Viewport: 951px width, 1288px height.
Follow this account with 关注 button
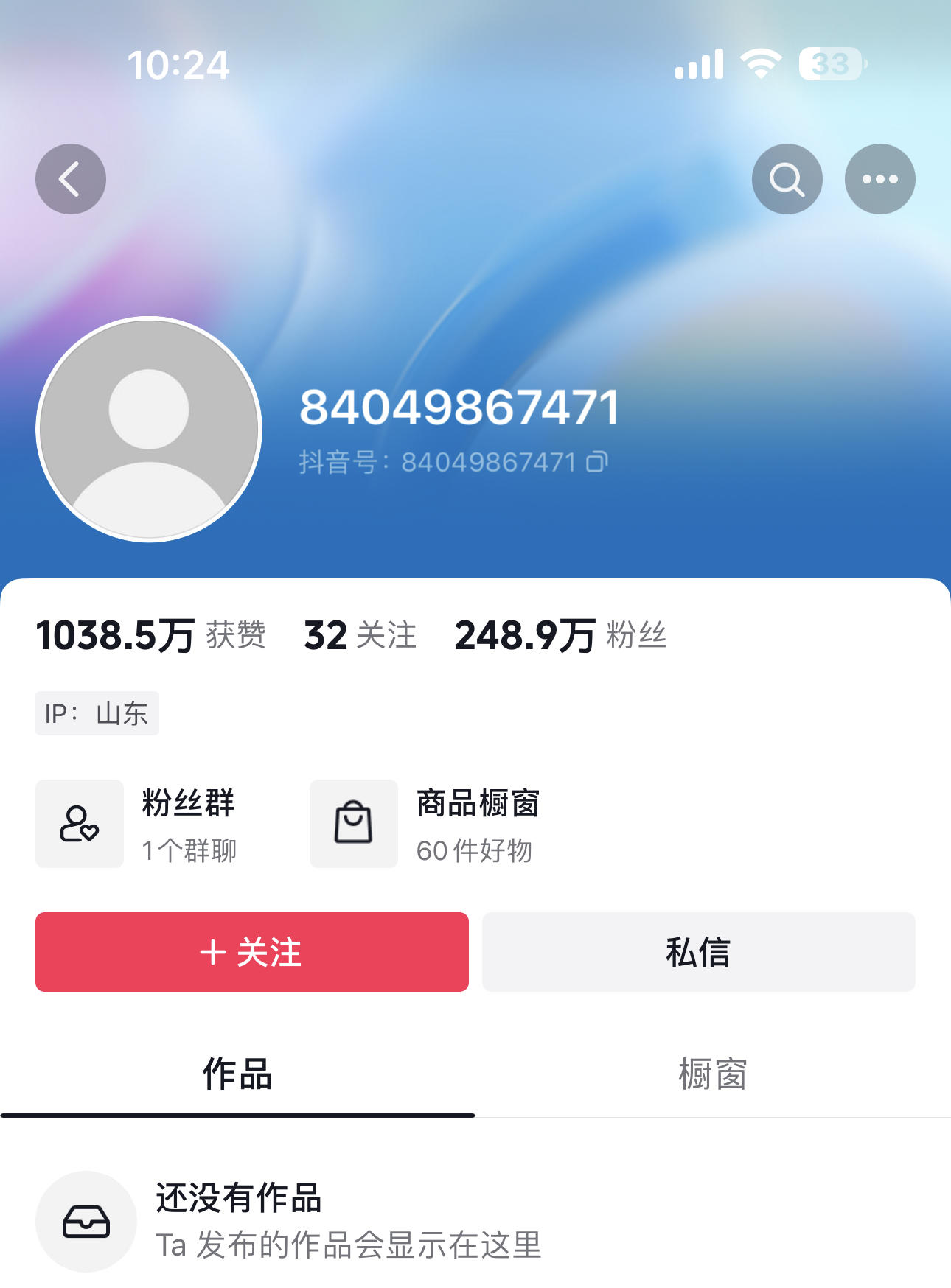[x=252, y=952]
